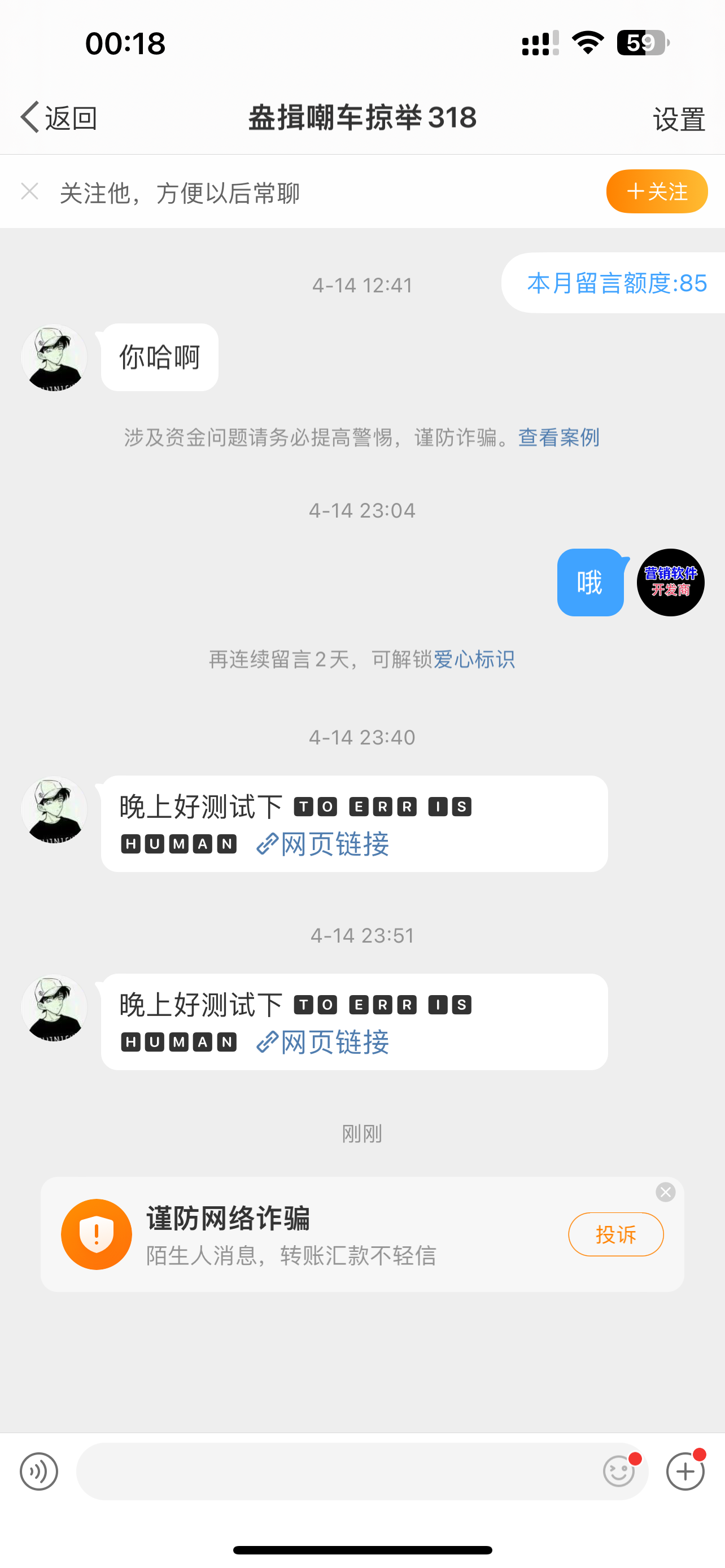Click the message input field
The height and width of the screenshot is (1568, 725).
pyautogui.click(x=341, y=1473)
